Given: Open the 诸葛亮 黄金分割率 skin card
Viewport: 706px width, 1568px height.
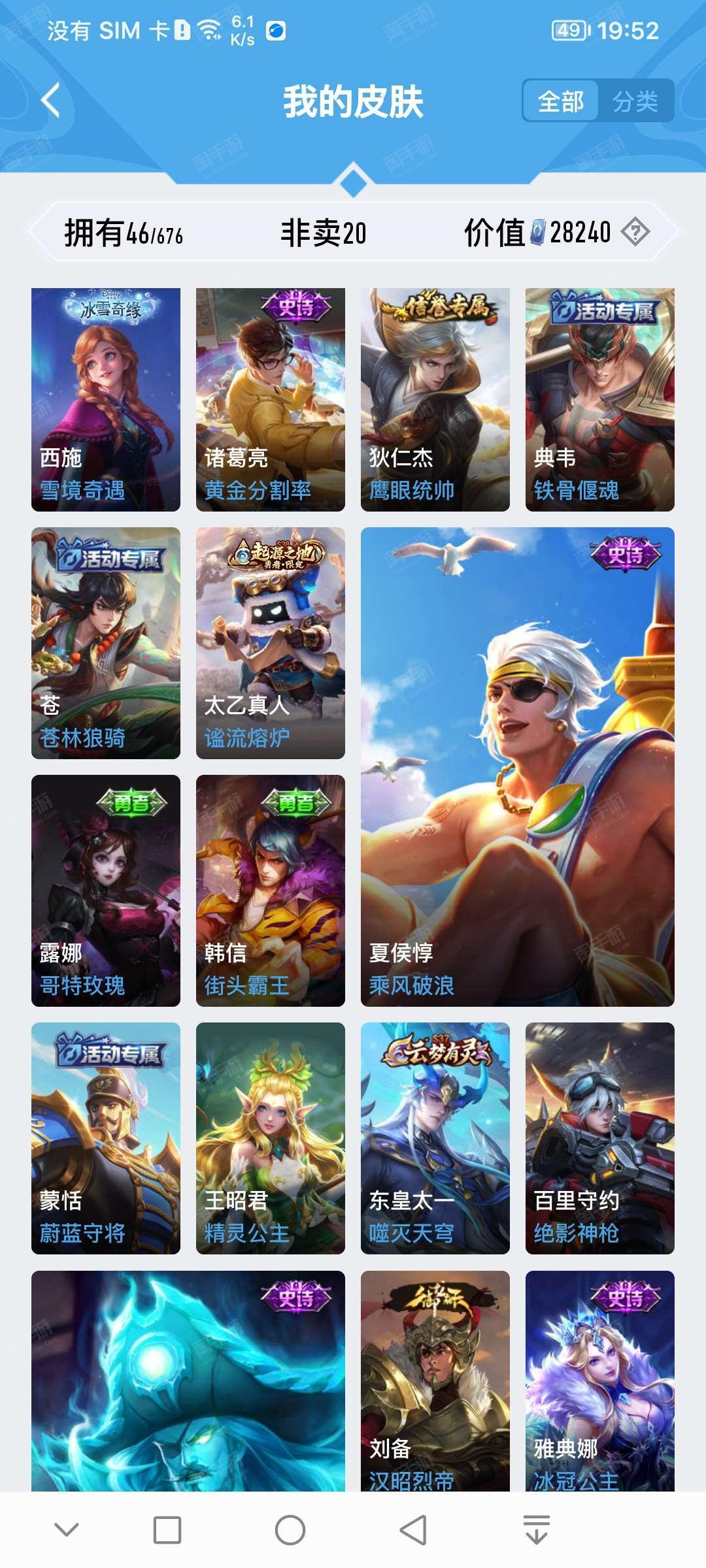Looking at the screenshot, I should [271, 399].
